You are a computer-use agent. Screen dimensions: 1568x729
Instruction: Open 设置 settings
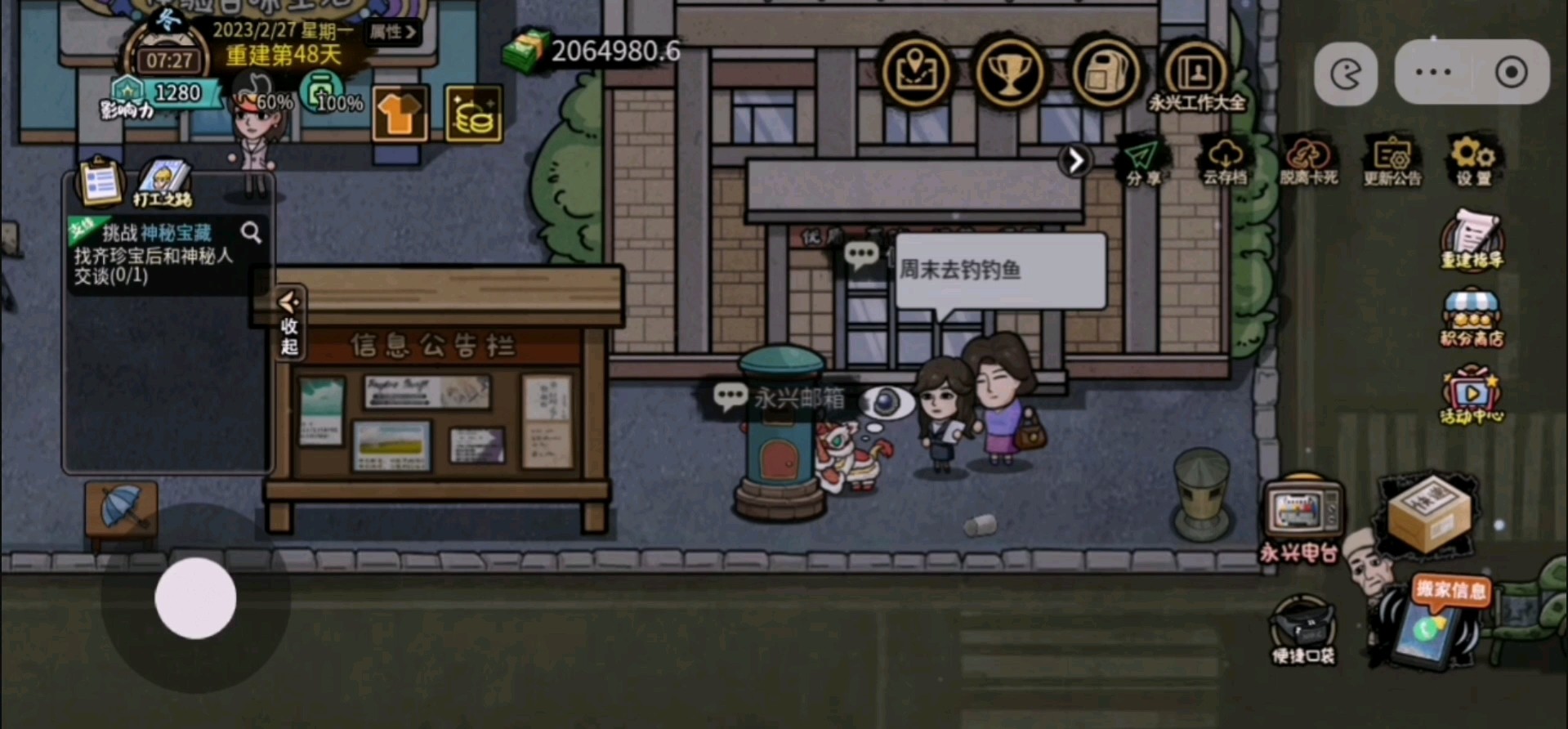(x=1473, y=162)
